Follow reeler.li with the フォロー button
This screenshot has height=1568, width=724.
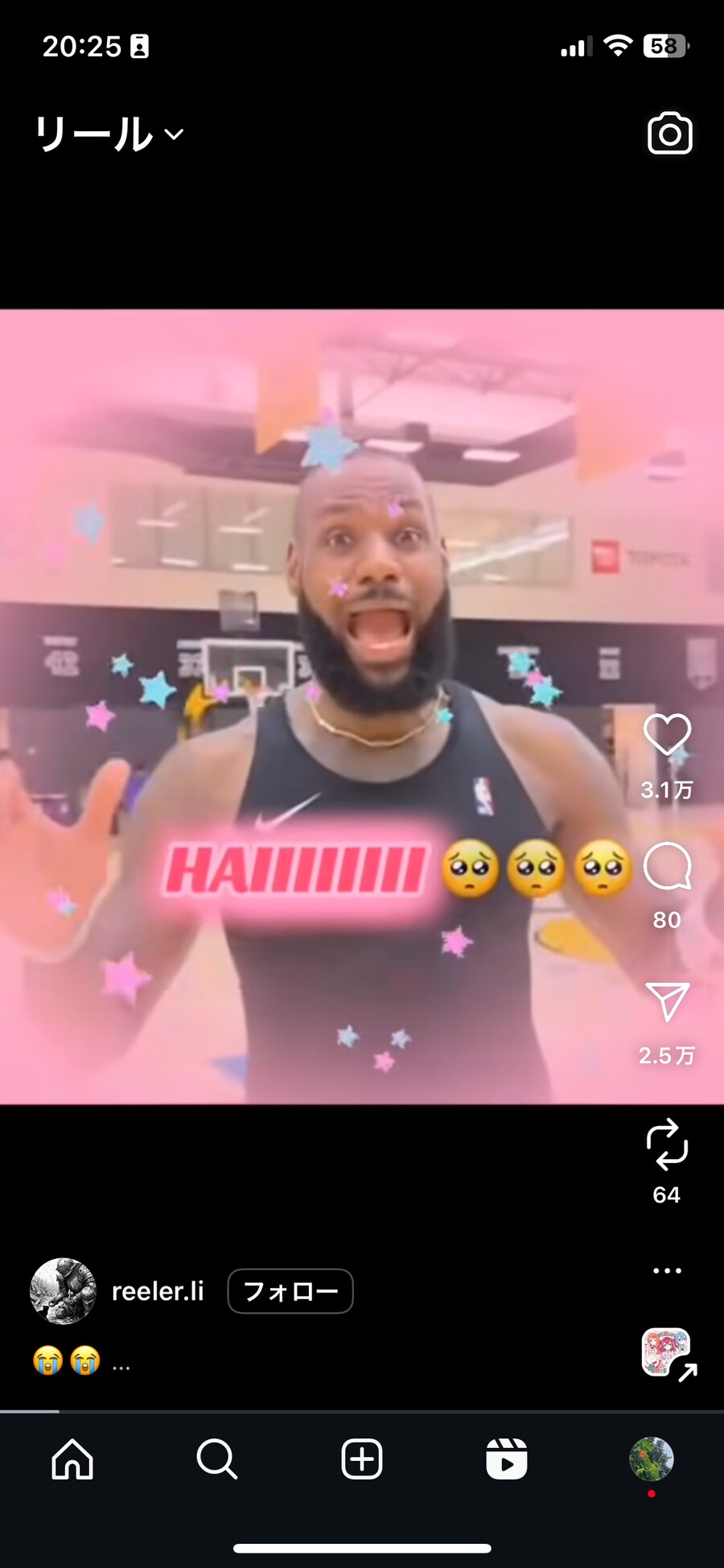click(290, 1292)
